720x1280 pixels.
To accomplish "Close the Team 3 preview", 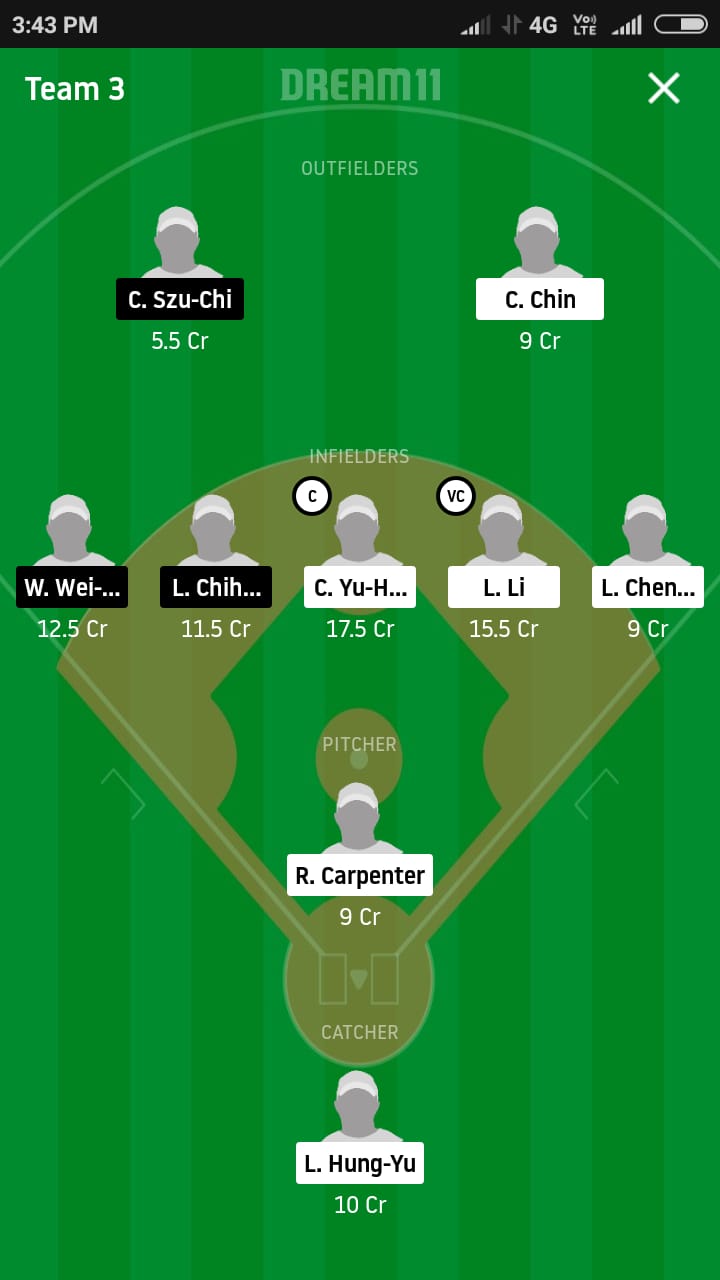I will (663, 88).
